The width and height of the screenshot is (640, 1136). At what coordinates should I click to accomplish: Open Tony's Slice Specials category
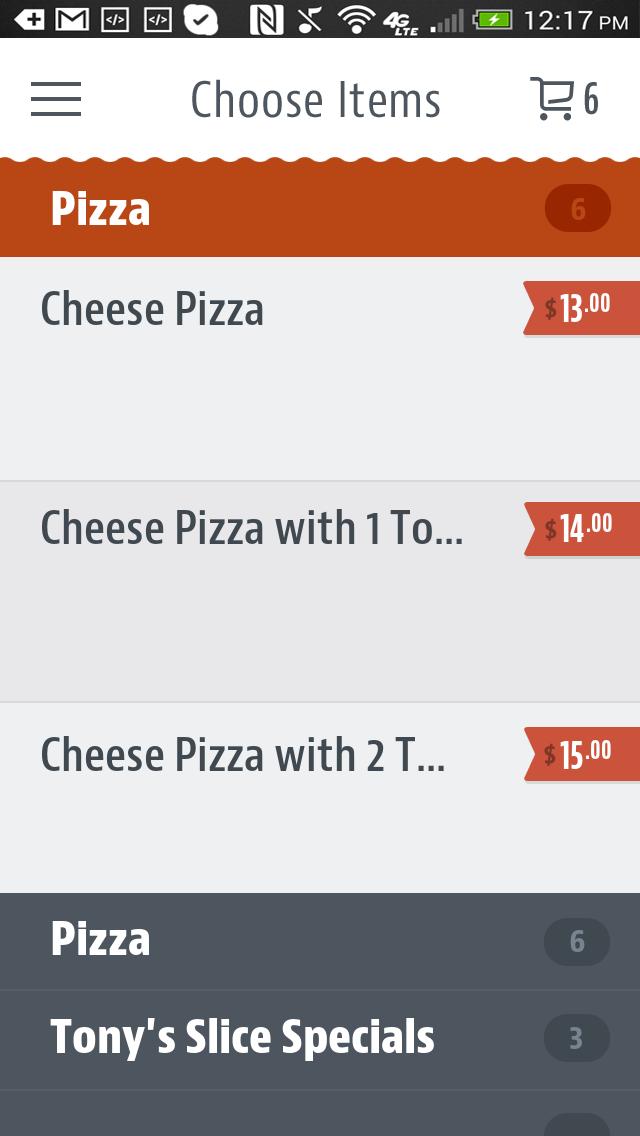click(x=320, y=1039)
